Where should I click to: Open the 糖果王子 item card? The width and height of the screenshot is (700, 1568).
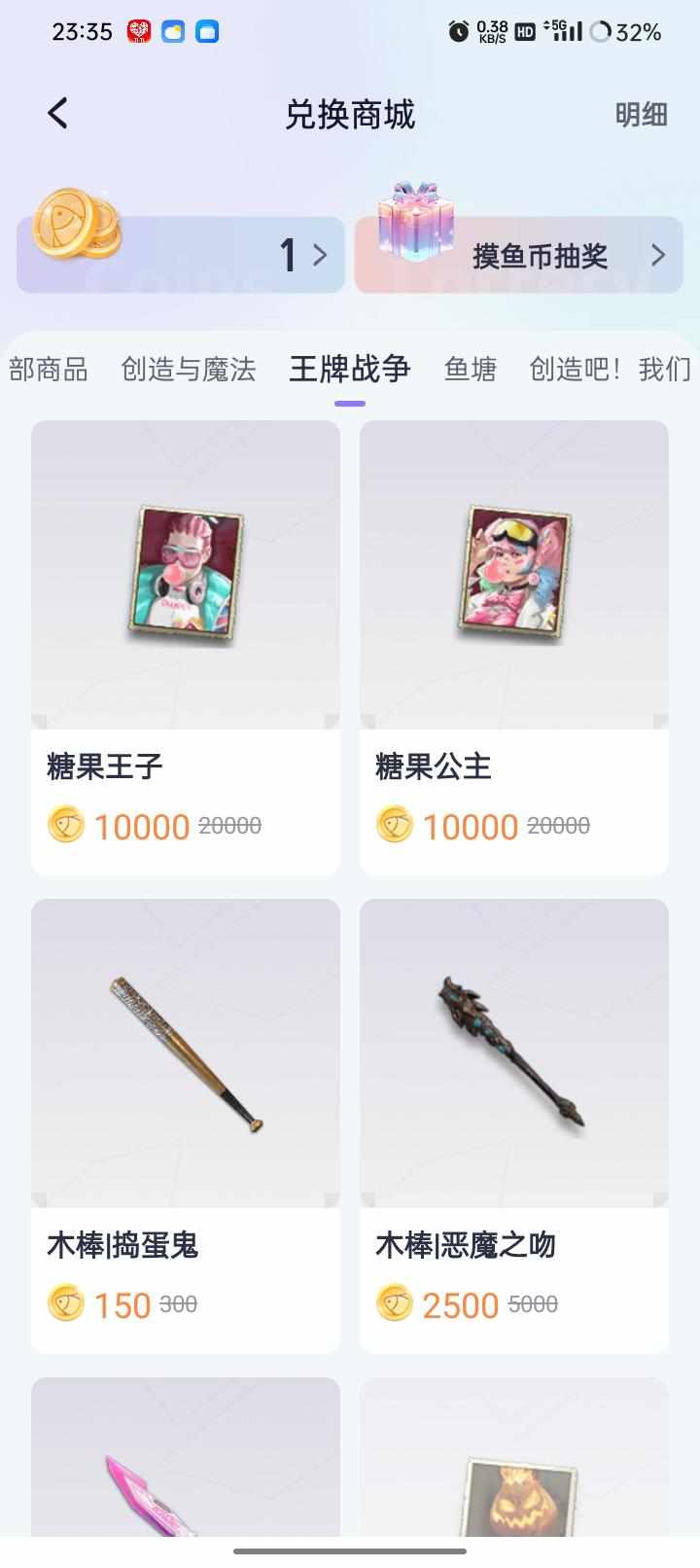186,646
